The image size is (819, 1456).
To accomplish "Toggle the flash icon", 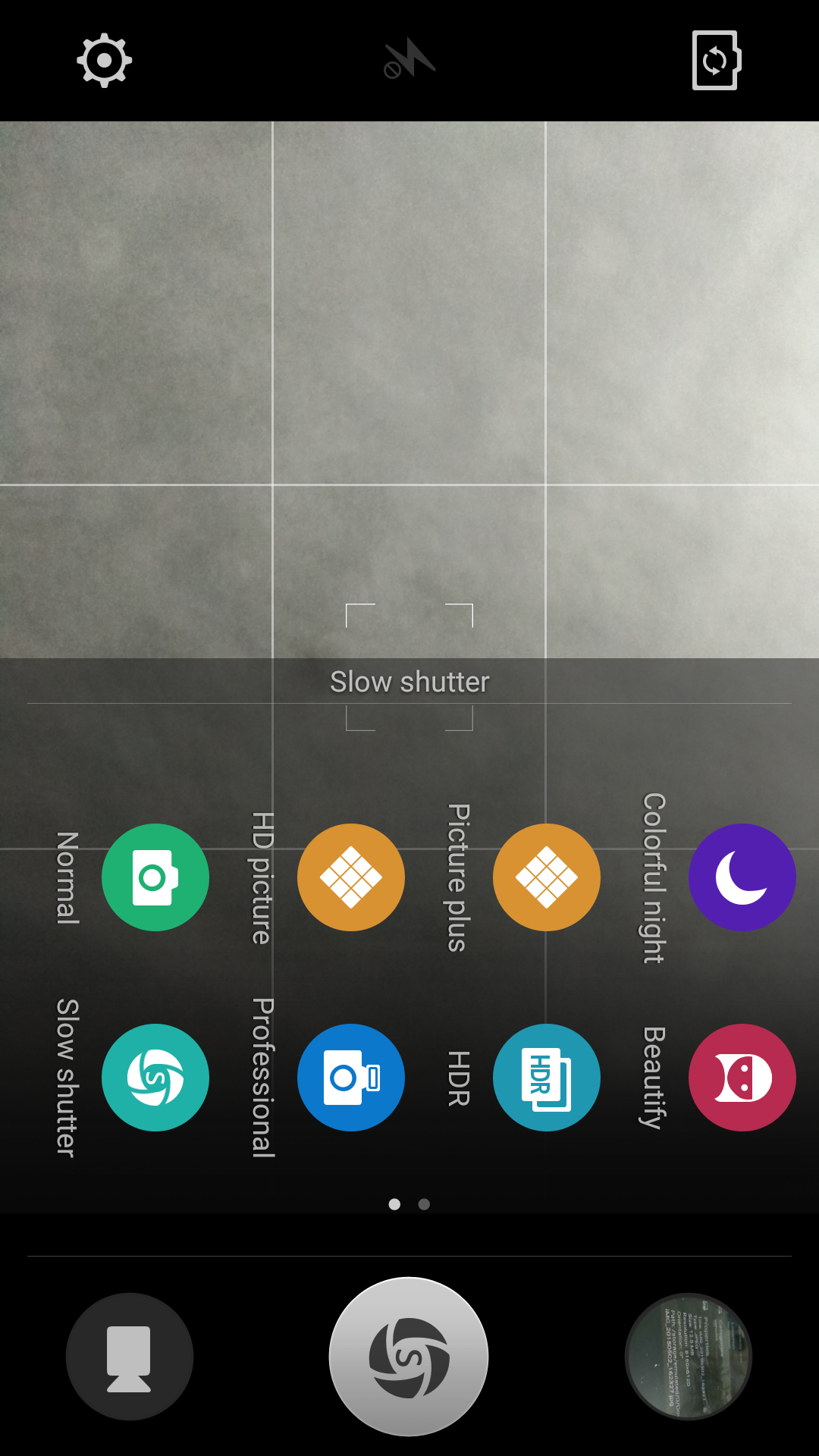I will coord(409,60).
